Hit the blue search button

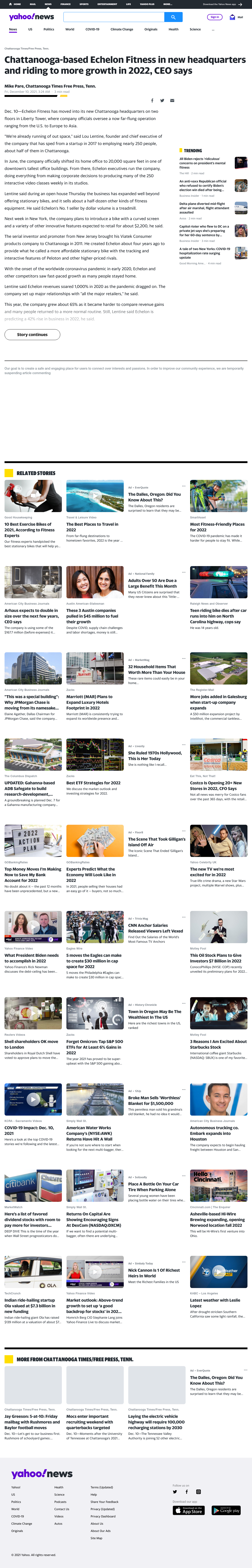pyautogui.click(x=174, y=17)
